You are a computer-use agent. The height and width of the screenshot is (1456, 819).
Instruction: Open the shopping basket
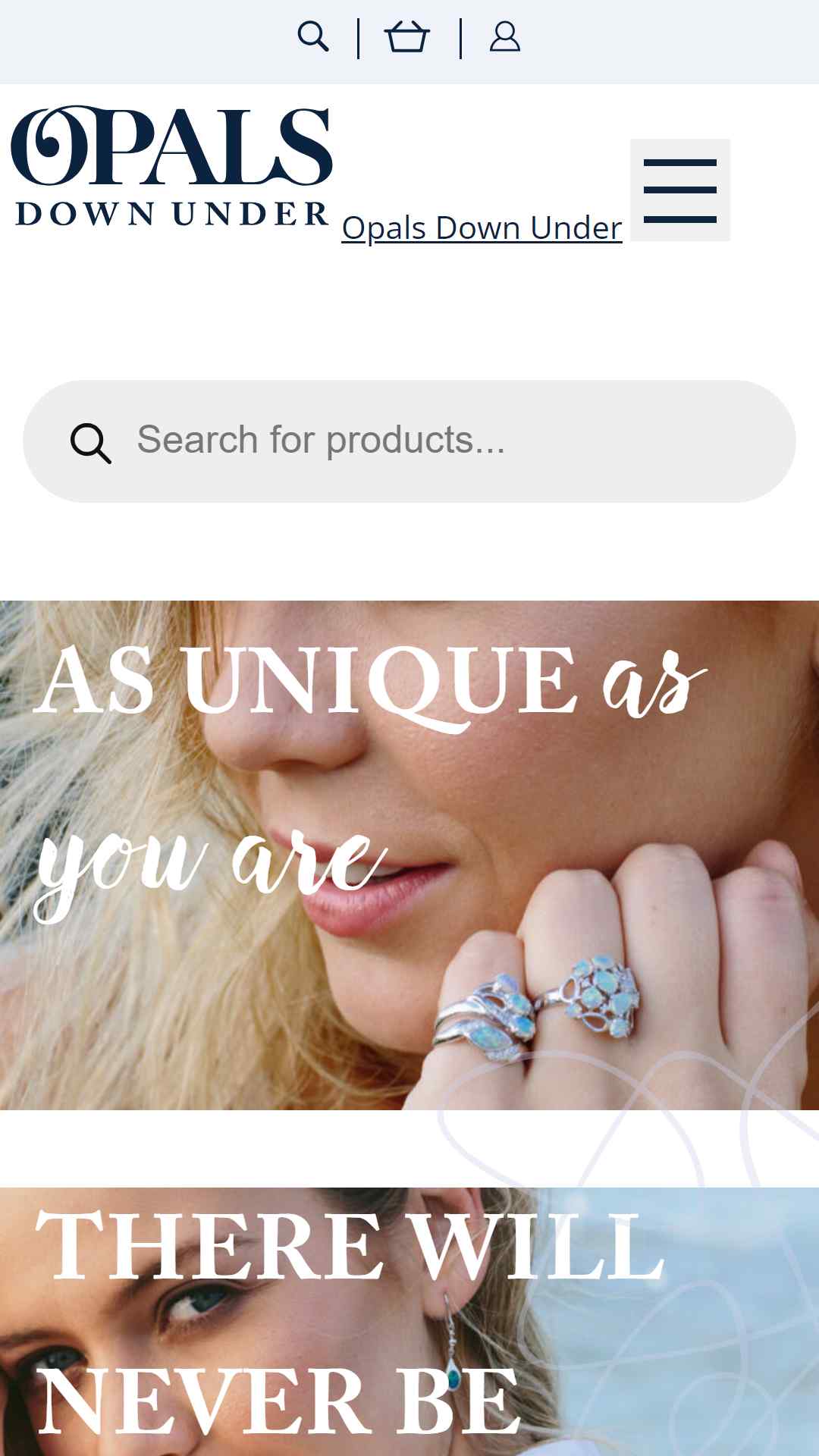407,36
